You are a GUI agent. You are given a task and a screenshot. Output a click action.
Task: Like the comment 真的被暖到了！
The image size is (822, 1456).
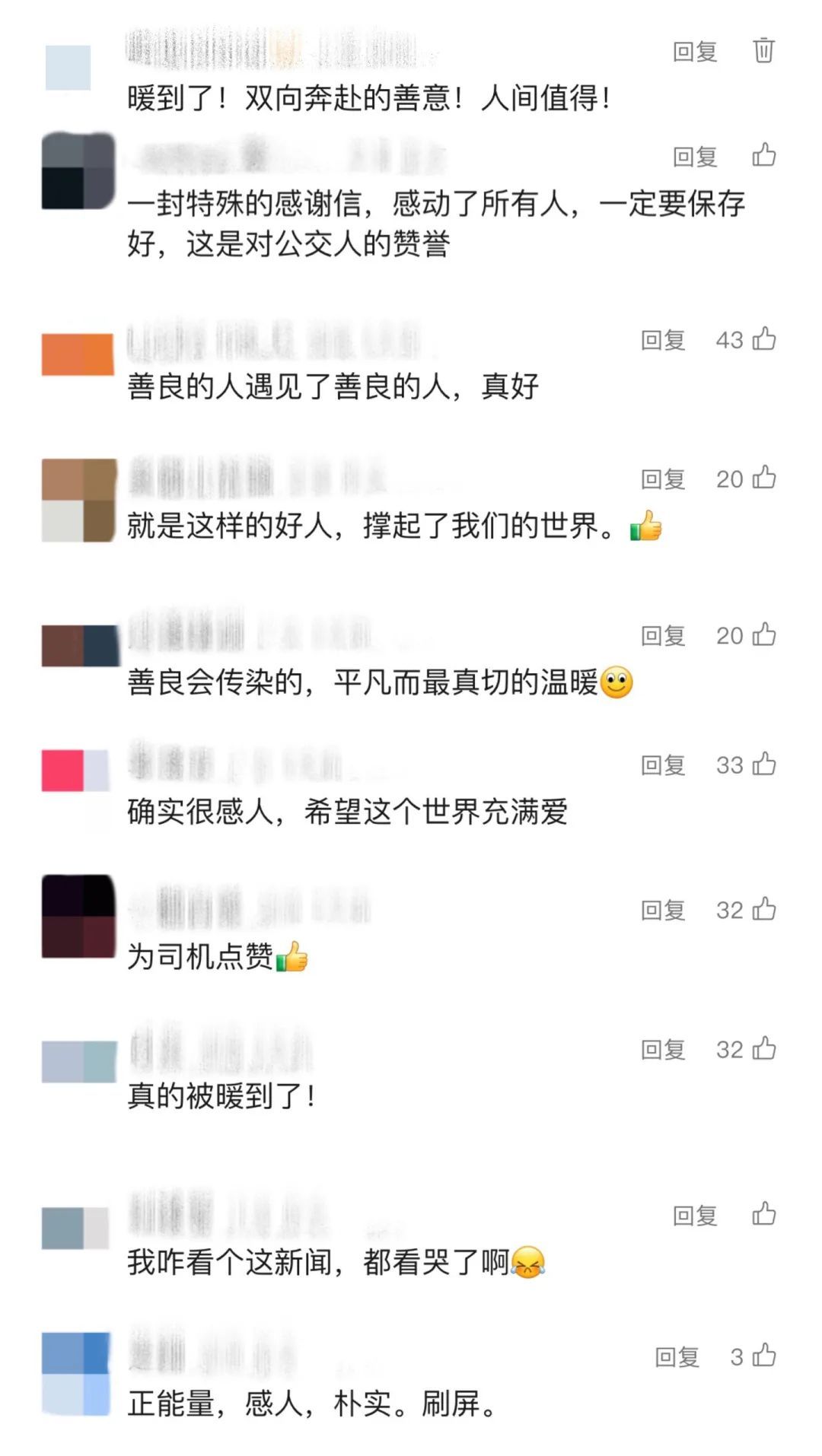tap(763, 1049)
